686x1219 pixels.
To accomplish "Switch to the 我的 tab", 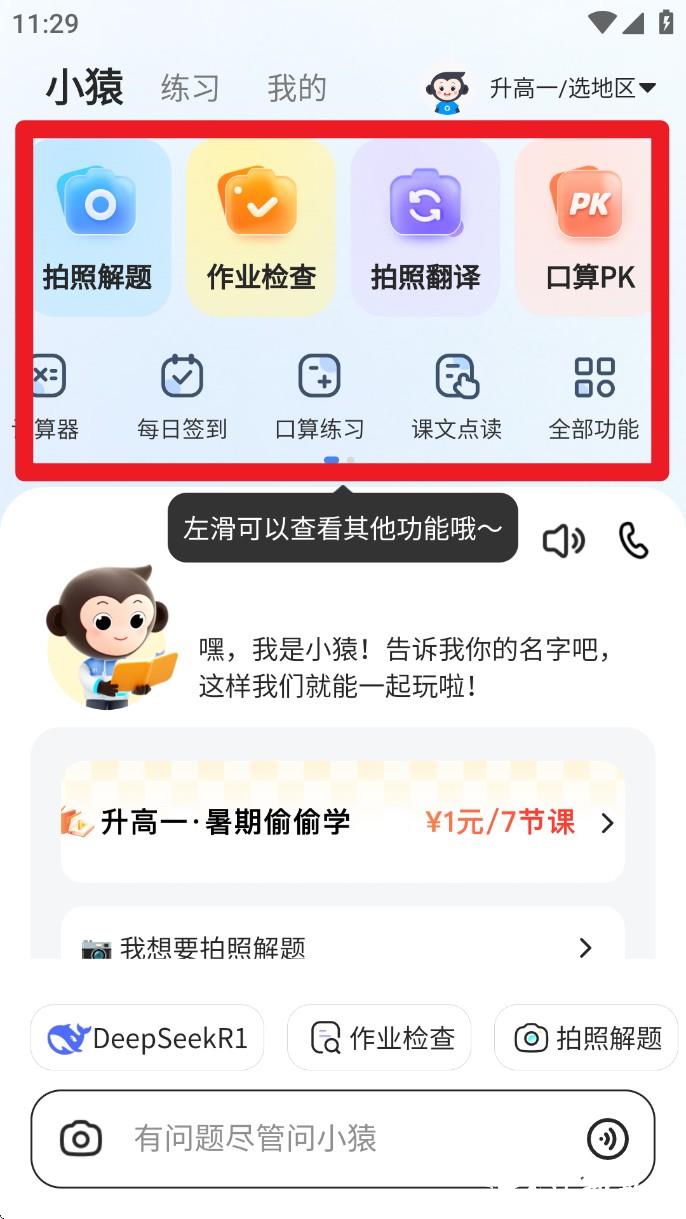I will point(297,88).
